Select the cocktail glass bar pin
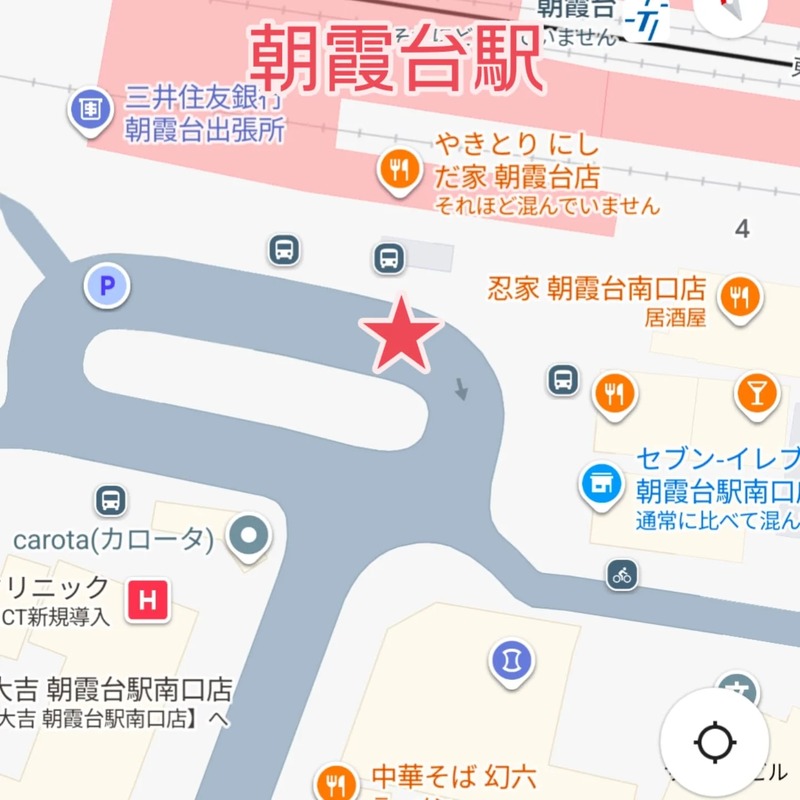800x800 pixels. click(757, 393)
